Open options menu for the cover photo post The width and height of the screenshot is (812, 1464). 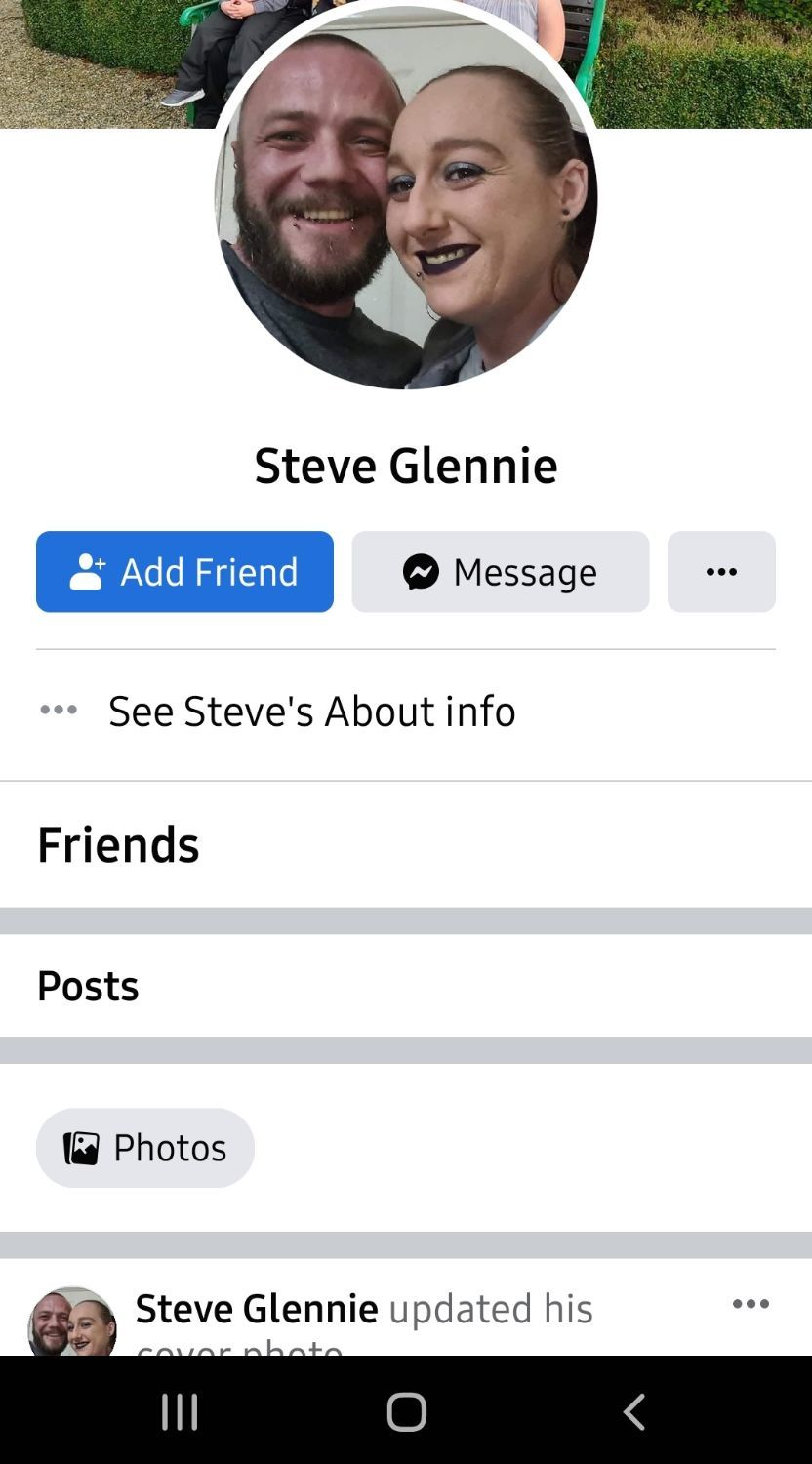751,1304
